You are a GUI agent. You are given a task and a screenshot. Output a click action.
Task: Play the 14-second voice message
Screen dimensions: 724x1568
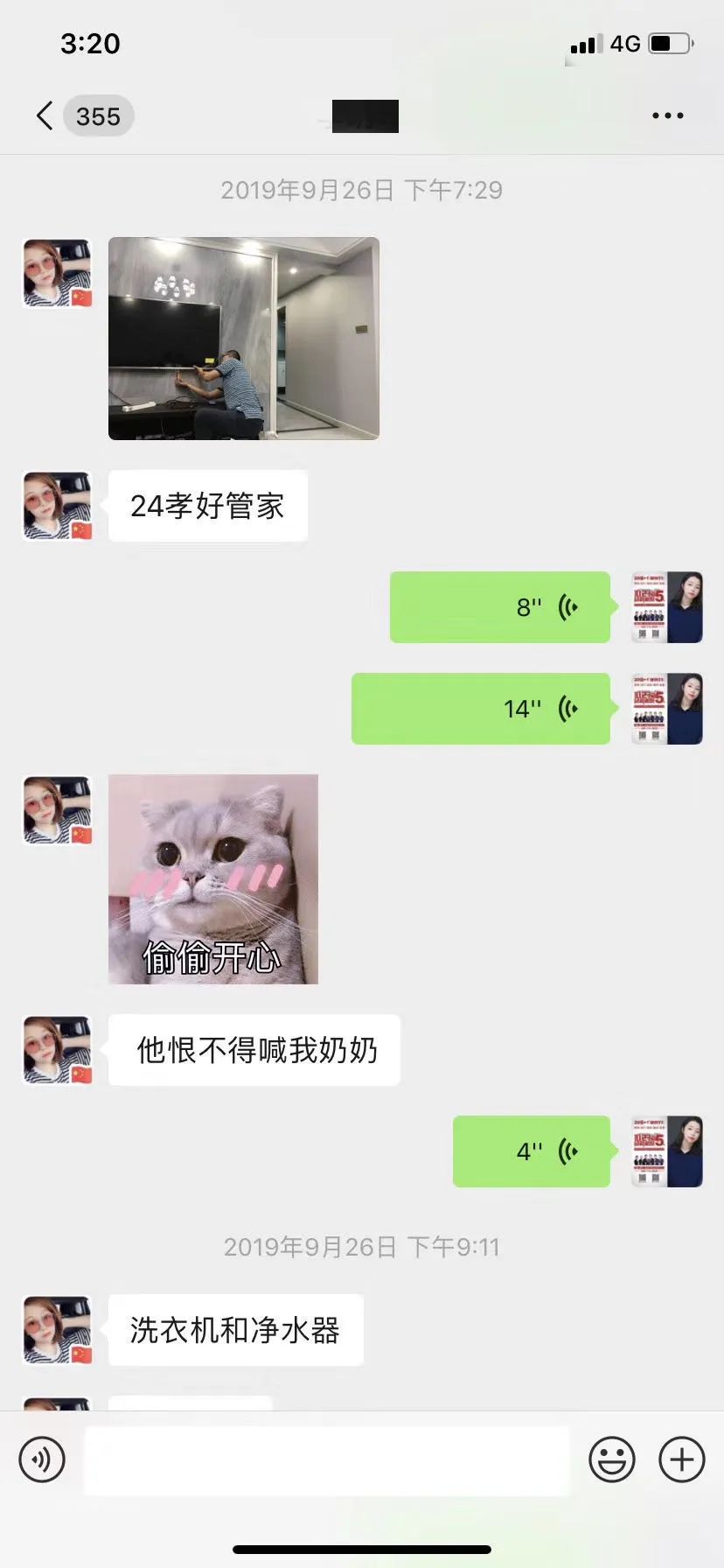click(480, 708)
